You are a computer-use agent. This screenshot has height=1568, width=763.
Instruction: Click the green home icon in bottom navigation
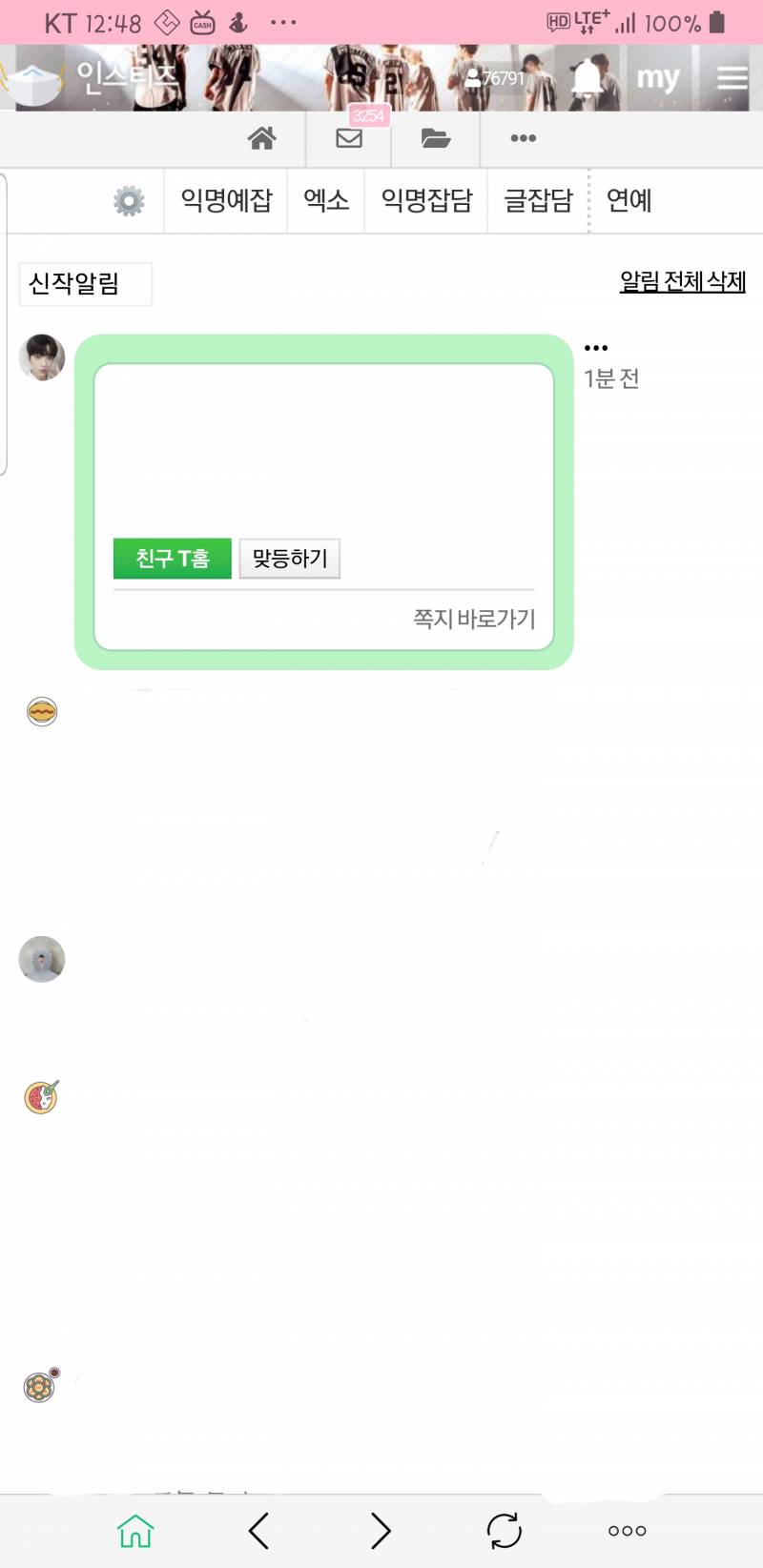pos(135,1529)
